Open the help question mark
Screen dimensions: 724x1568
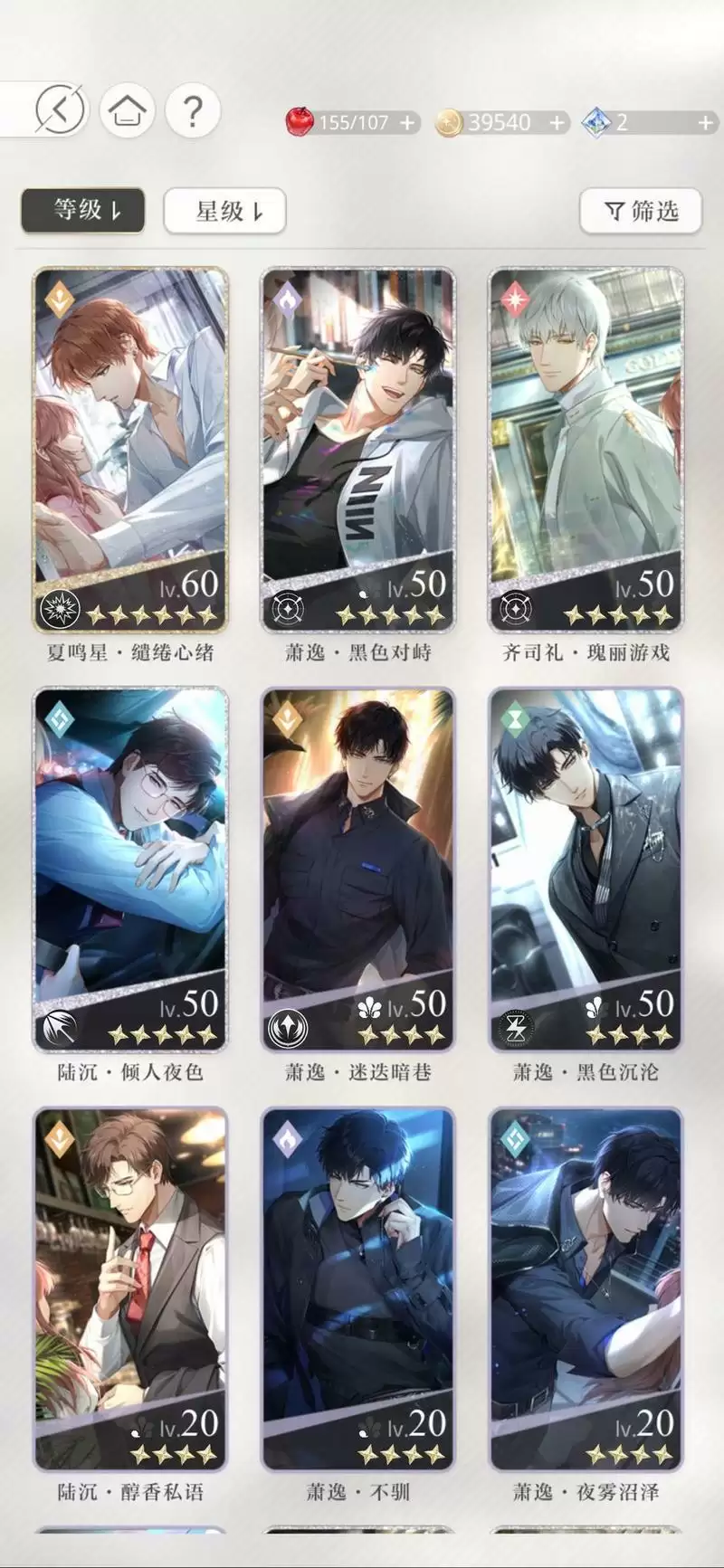[193, 111]
